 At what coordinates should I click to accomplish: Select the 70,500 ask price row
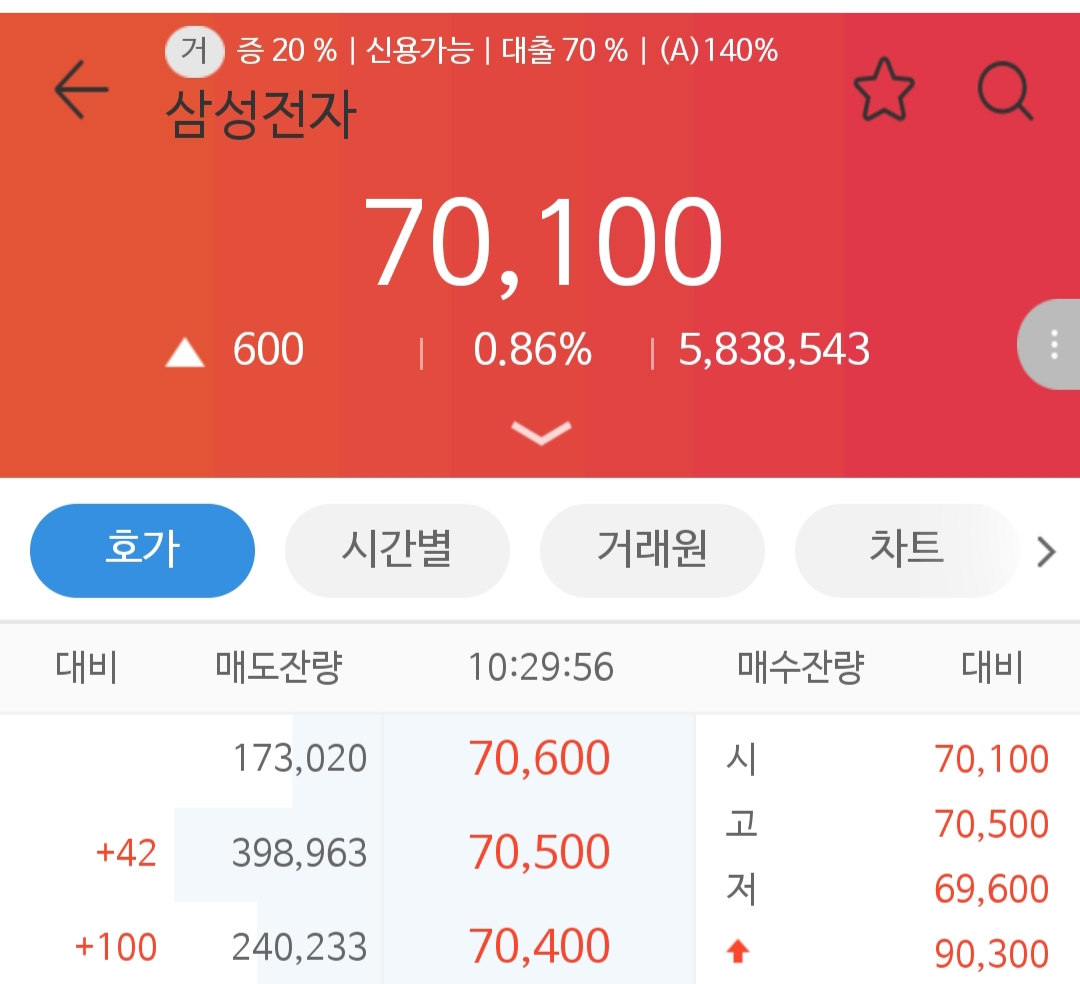coord(539,852)
